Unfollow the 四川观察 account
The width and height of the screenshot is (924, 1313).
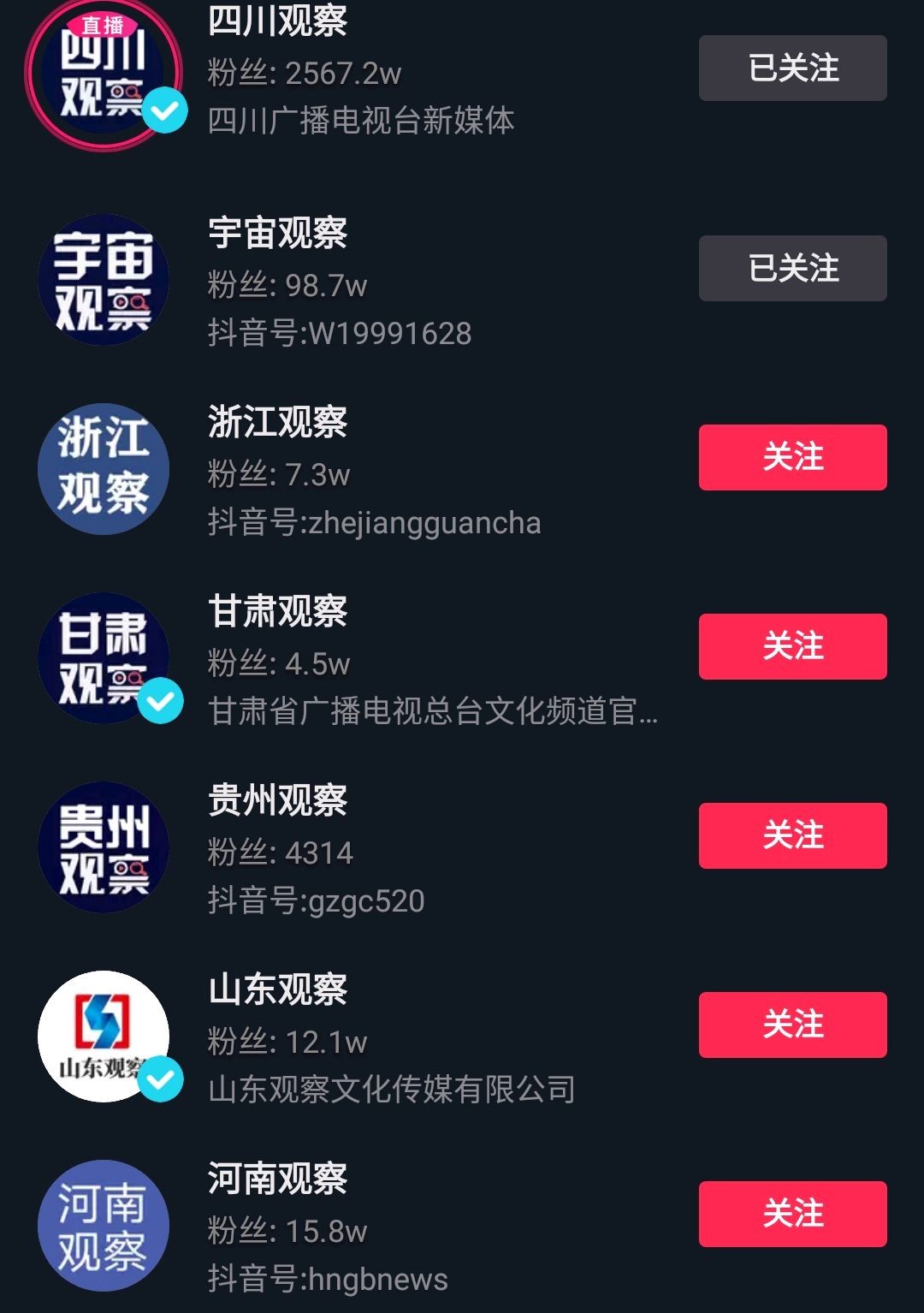pos(792,68)
